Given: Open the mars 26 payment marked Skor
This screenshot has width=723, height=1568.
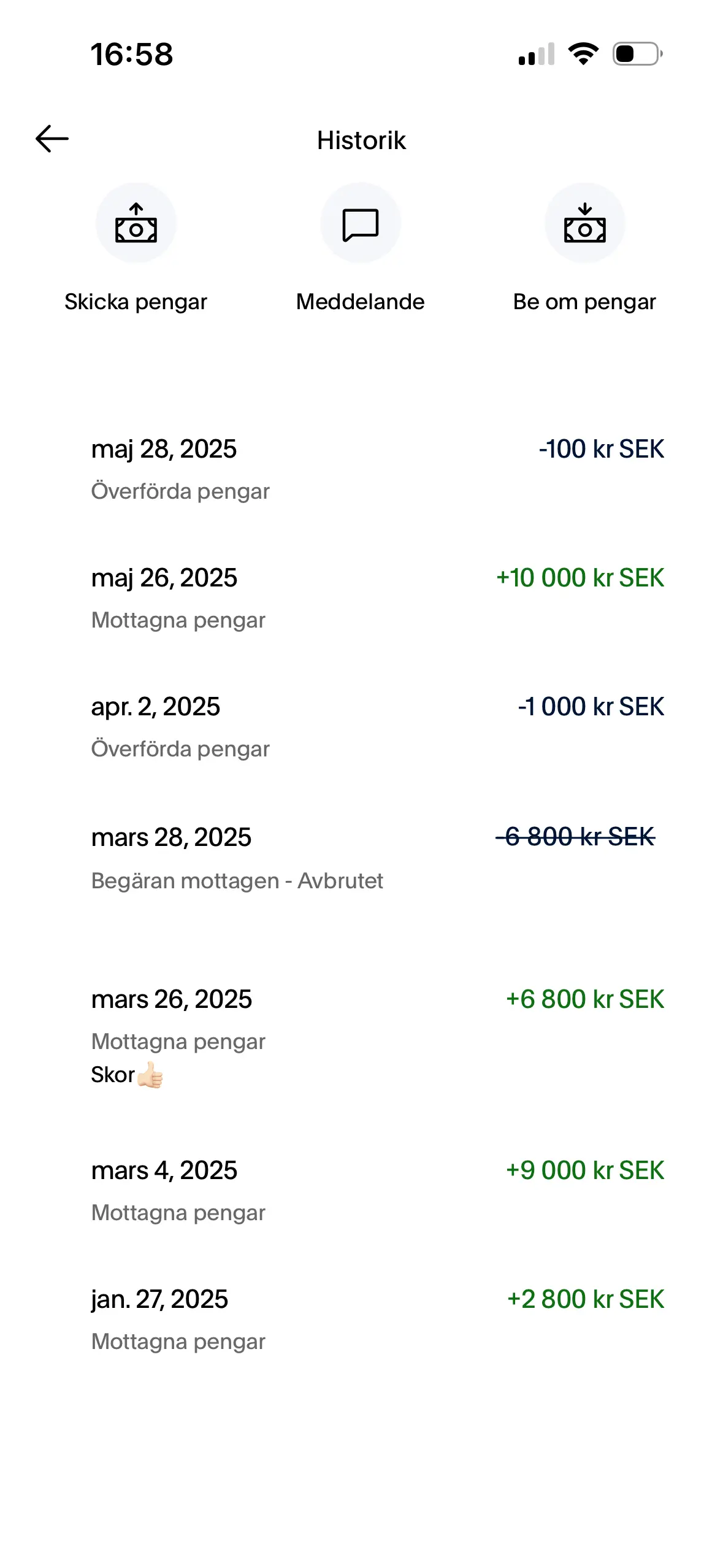Looking at the screenshot, I should 361,1037.
